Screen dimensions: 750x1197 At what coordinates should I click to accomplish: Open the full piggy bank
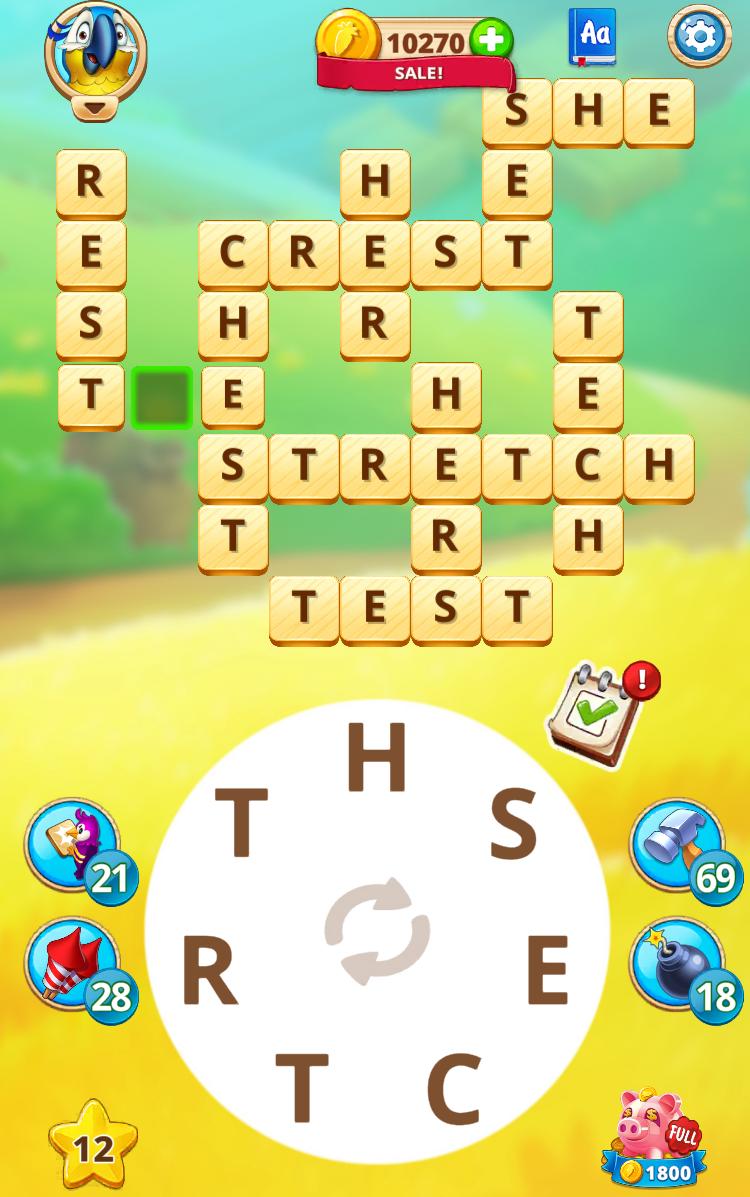tap(655, 1137)
